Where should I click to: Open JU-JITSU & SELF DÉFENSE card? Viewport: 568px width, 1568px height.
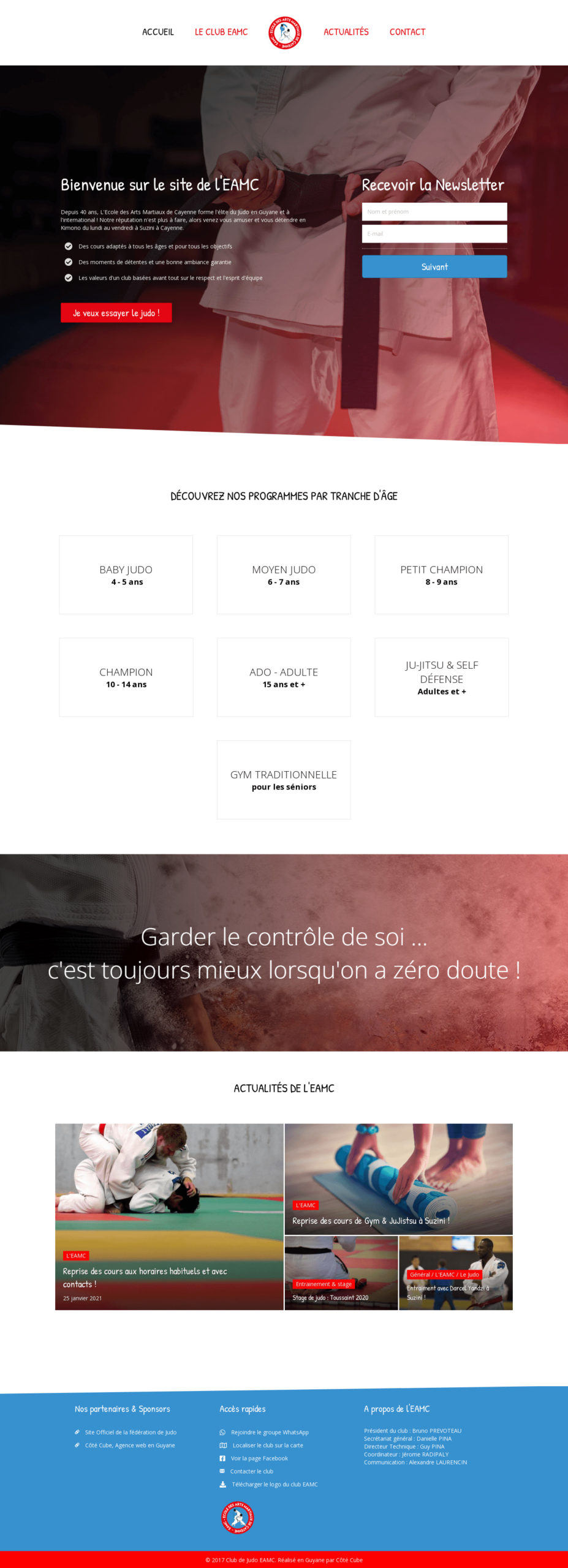click(441, 677)
